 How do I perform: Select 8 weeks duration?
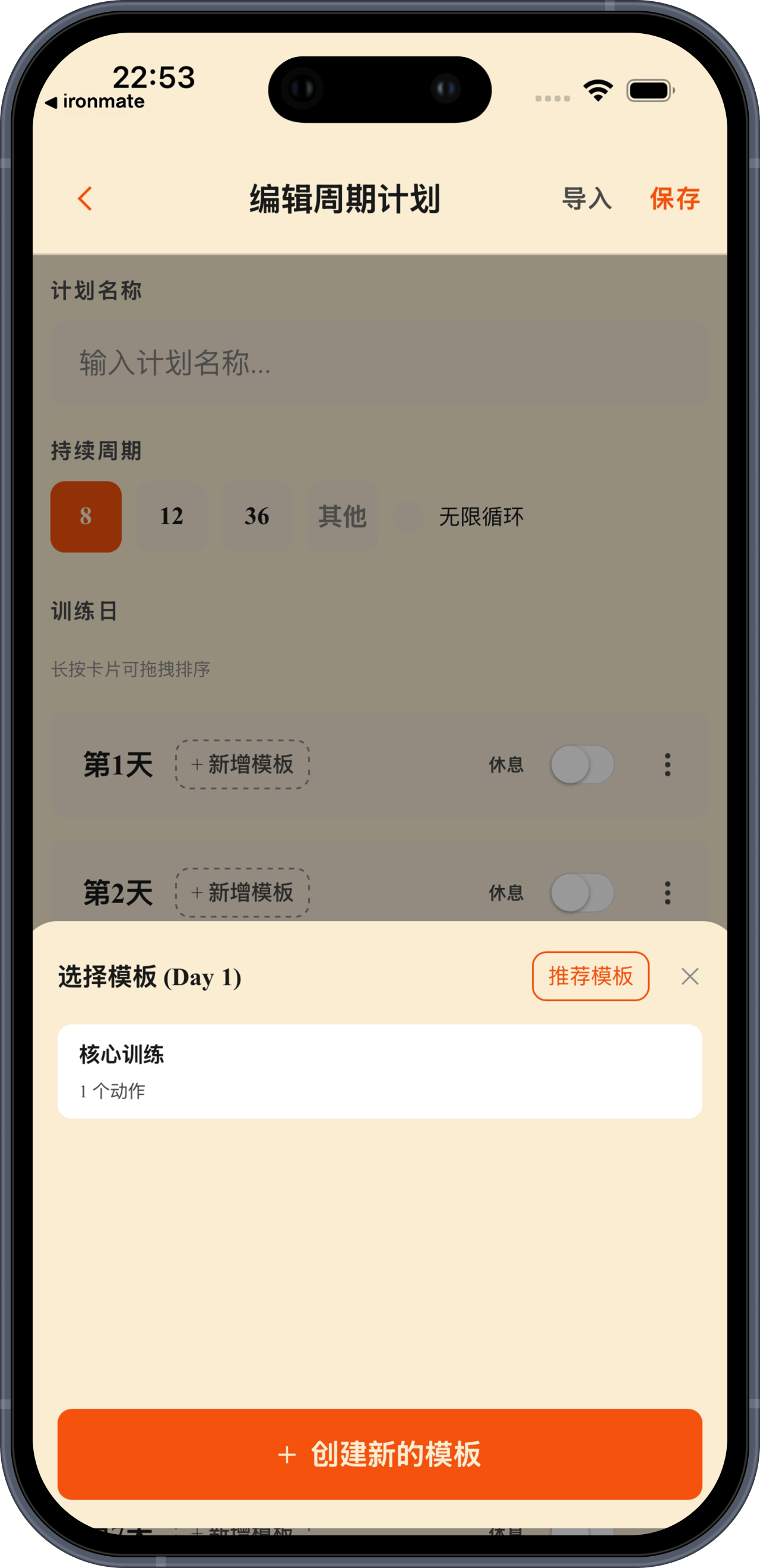pyautogui.click(x=86, y=517)
